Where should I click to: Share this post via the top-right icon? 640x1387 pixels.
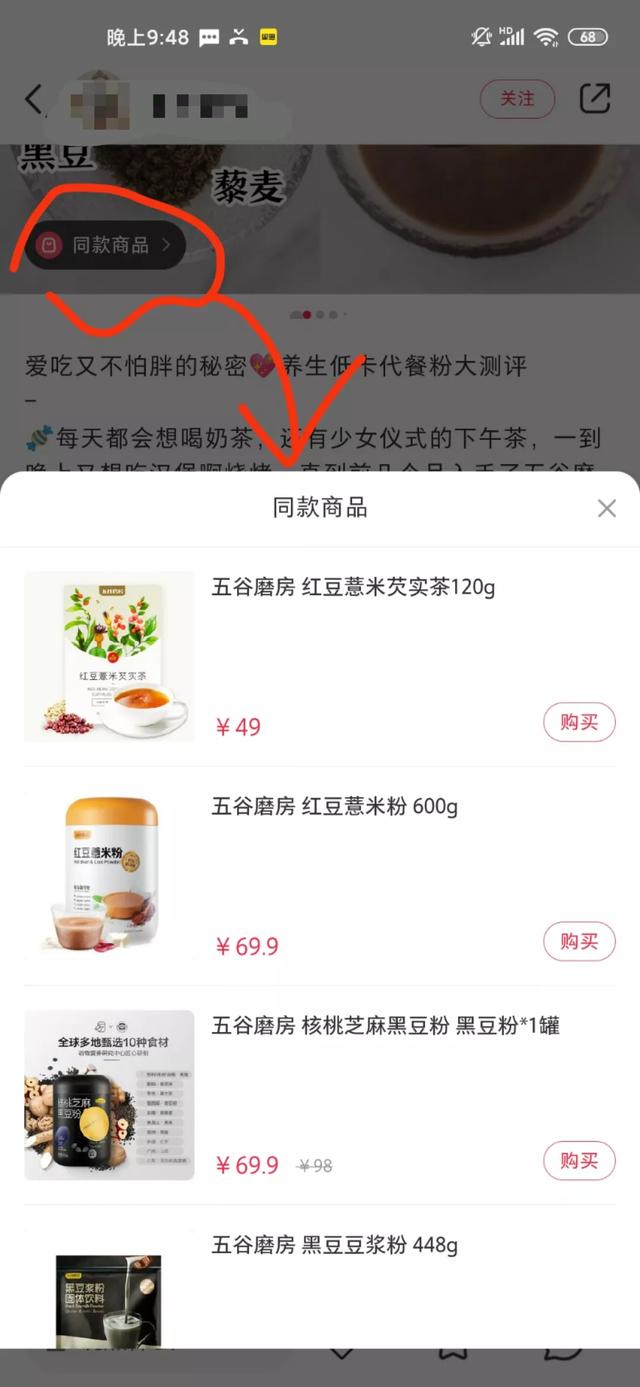pyautogui.click(x=595, y=99)
